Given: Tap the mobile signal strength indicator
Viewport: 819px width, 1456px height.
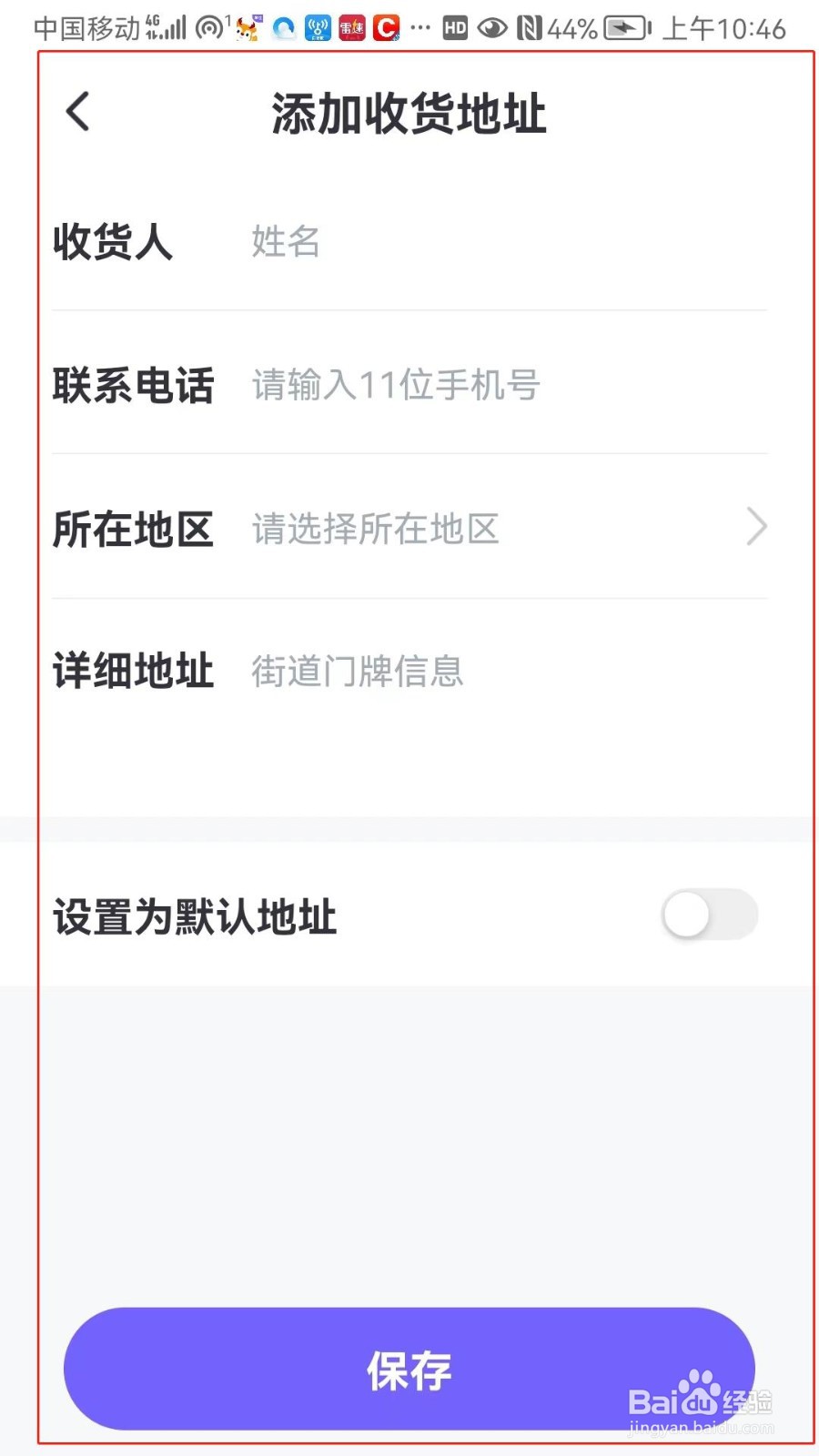Looking at the screenshot, I should [x=168, y=28].
